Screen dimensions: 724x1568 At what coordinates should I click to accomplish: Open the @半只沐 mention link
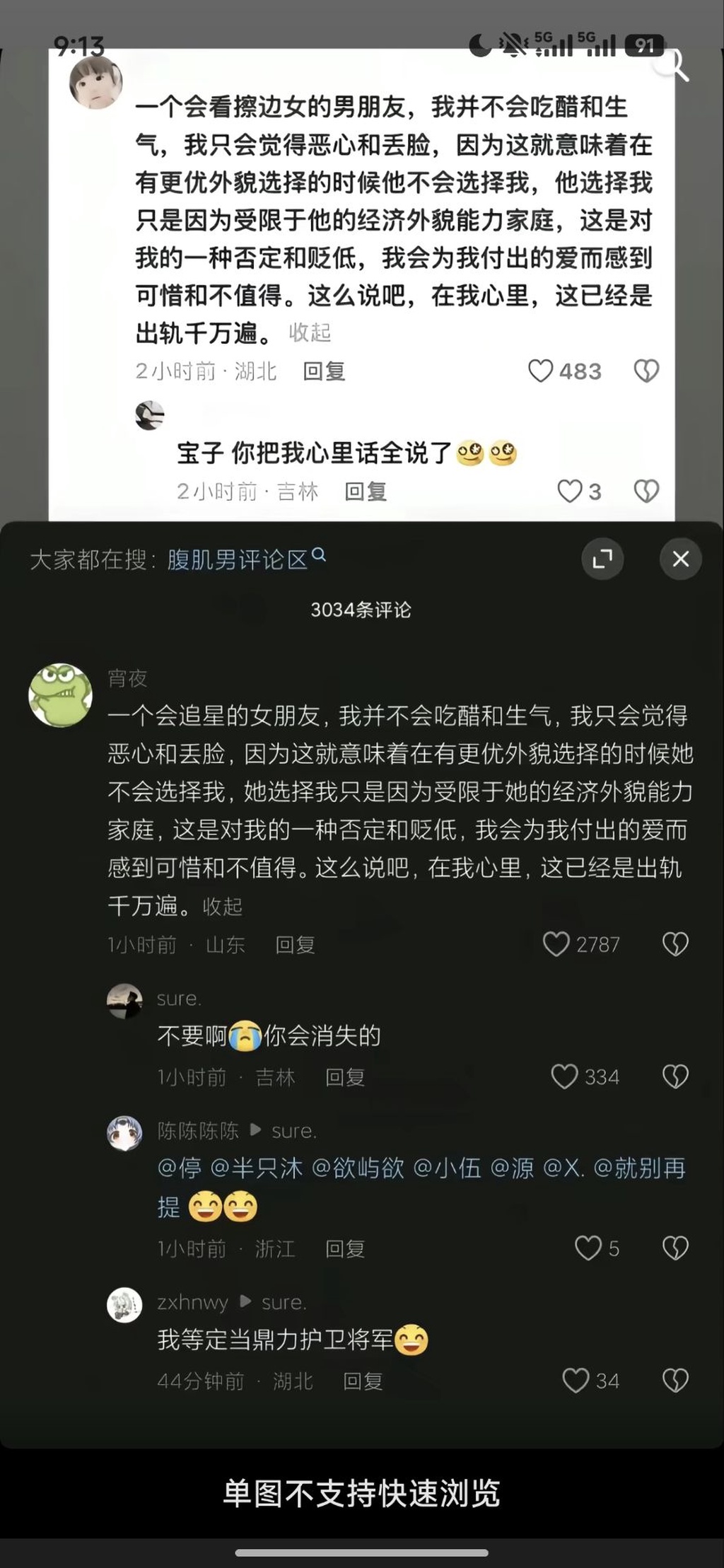[257, 1168]
